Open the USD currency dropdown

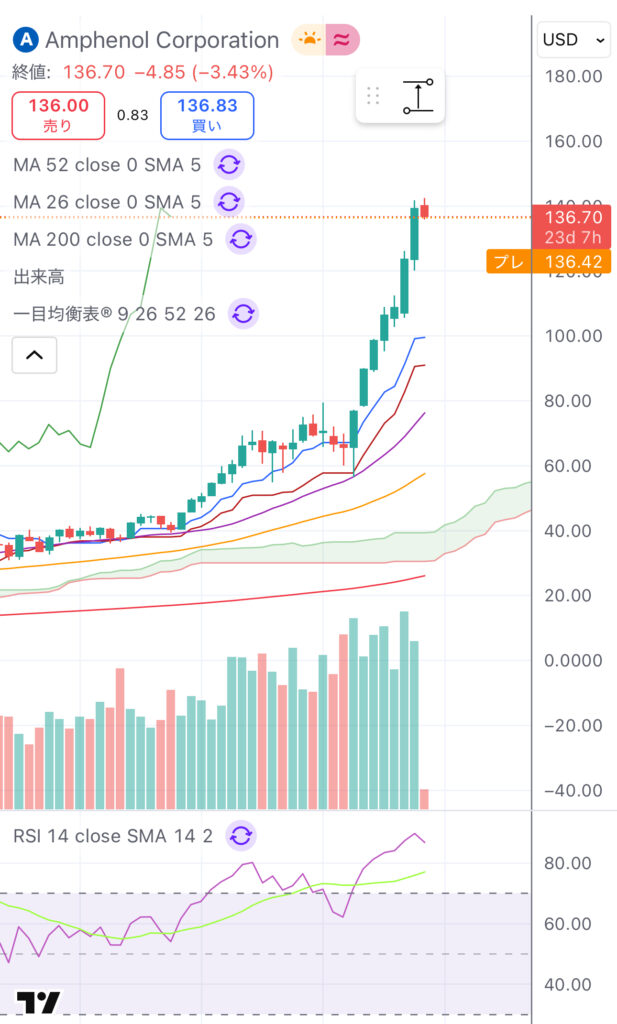tap(574, 40)
